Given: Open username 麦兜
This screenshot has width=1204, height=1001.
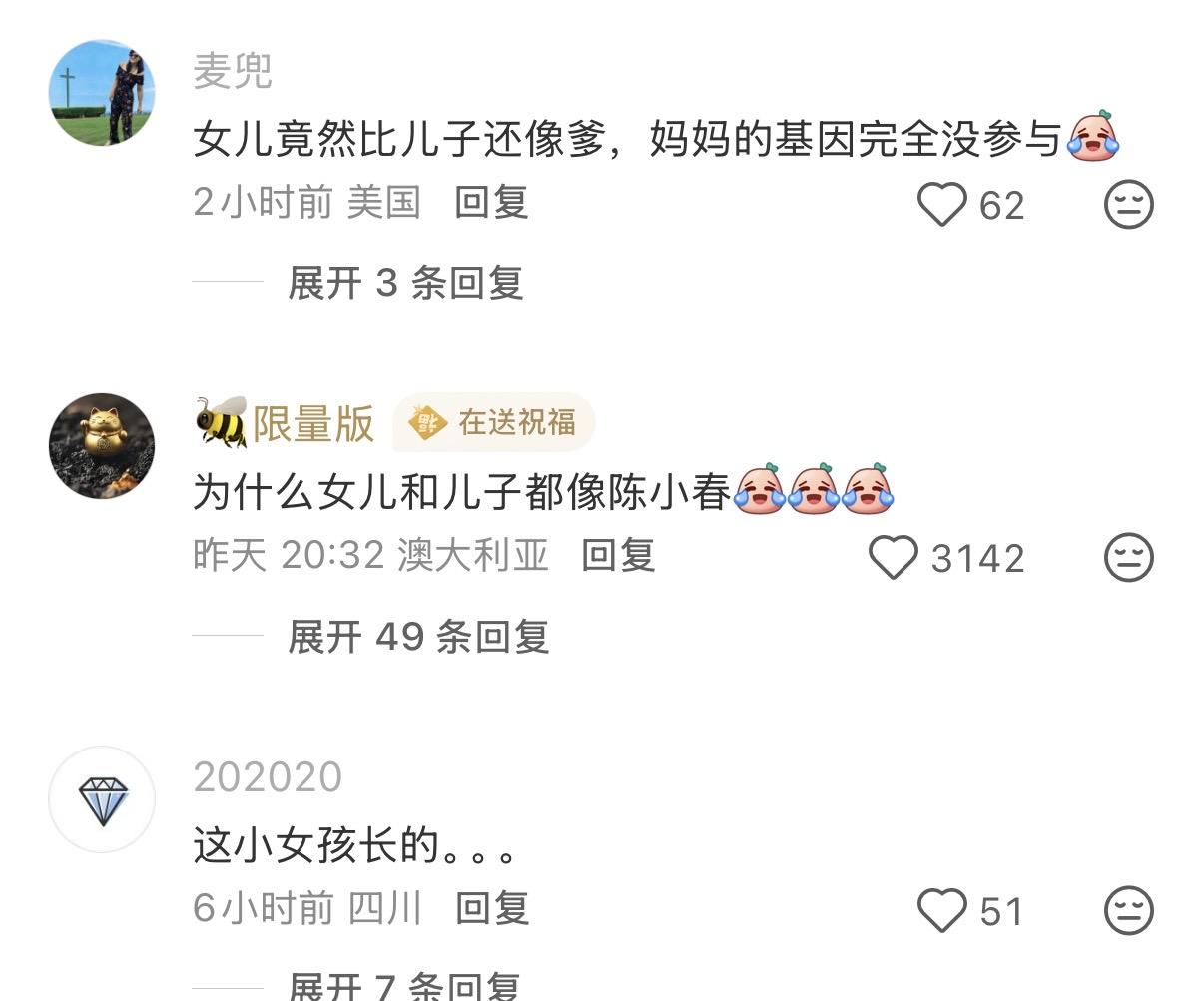Looking at the screenshot, I should (233, 72).
